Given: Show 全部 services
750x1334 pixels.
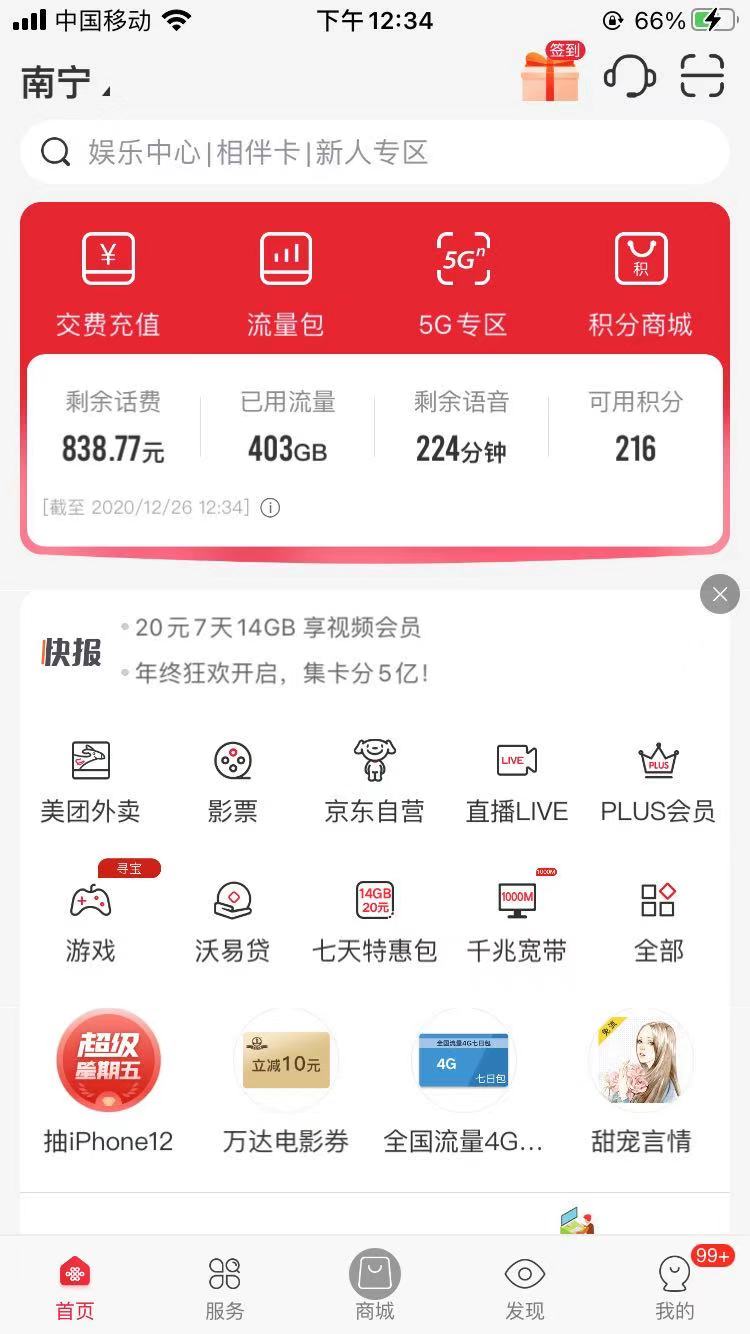Looking at the screenshot, I should click(658, 922).
